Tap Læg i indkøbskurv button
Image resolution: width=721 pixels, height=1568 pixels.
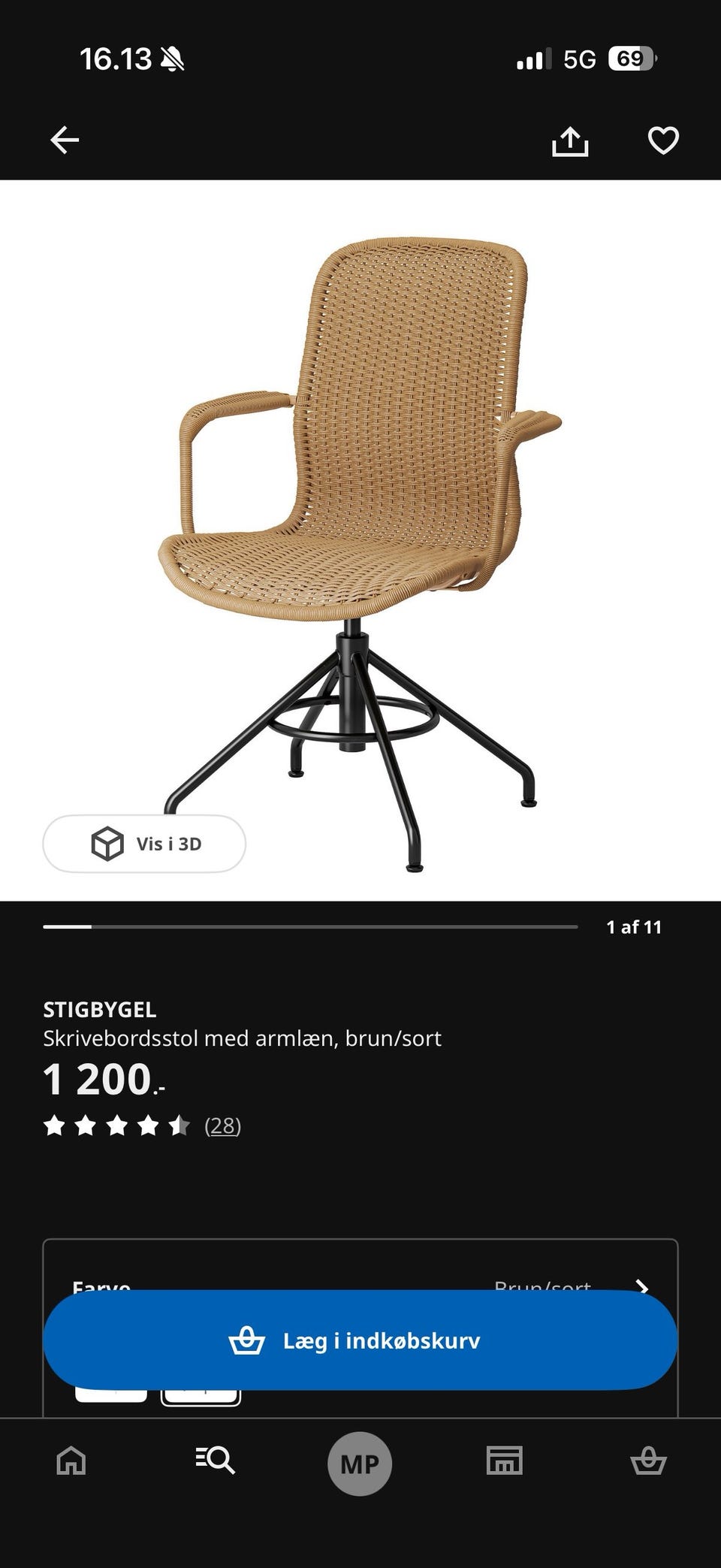360,1340
